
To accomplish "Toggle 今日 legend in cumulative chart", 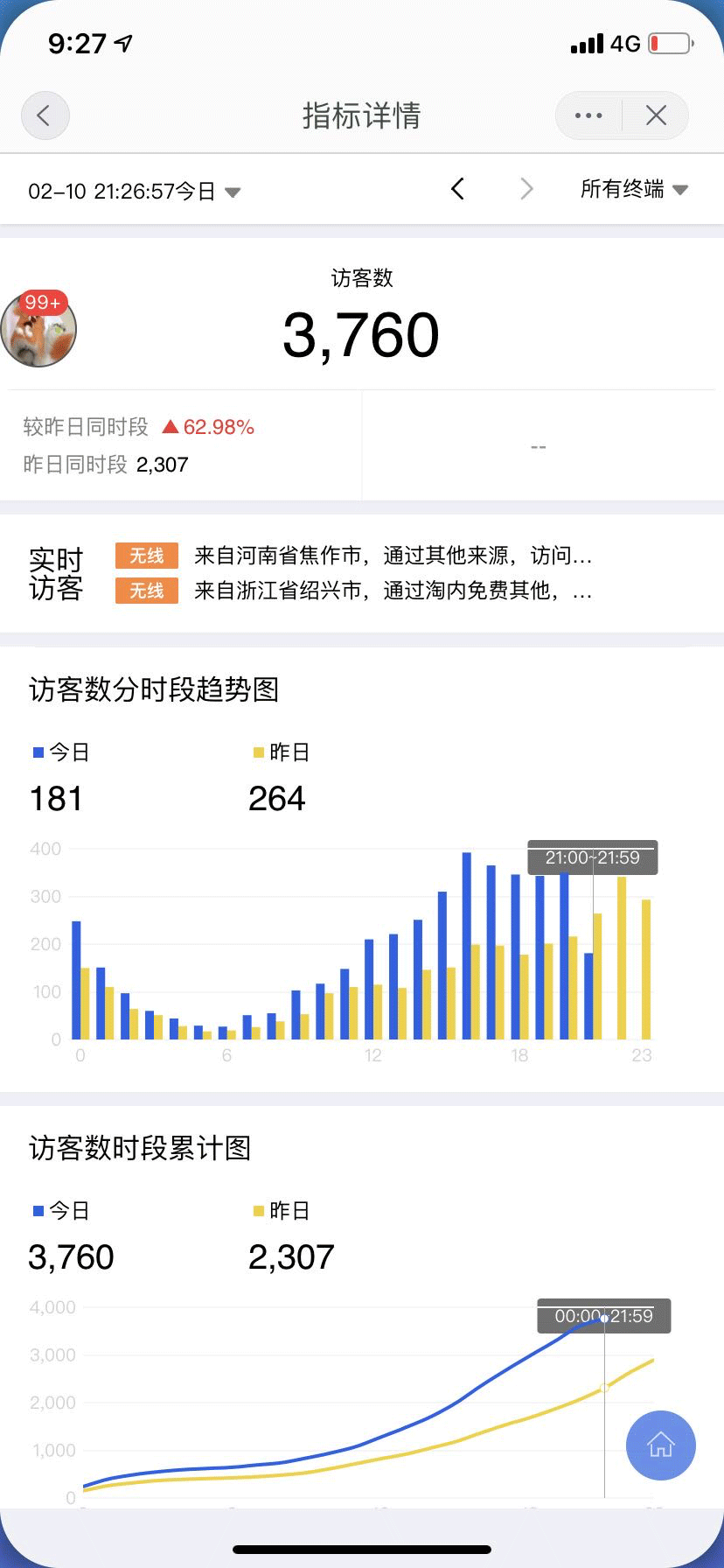I will pyautogui.click(x=61, y=1211).
